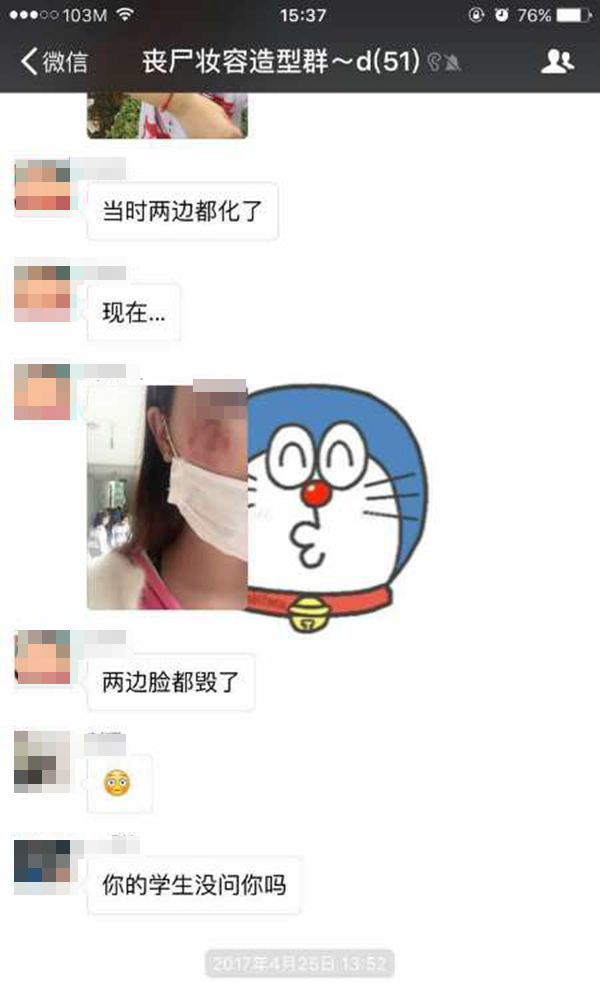Open the partially visible image at the top
The height and width of the screenshot is (983, 600).
click(x=167, y=116)
